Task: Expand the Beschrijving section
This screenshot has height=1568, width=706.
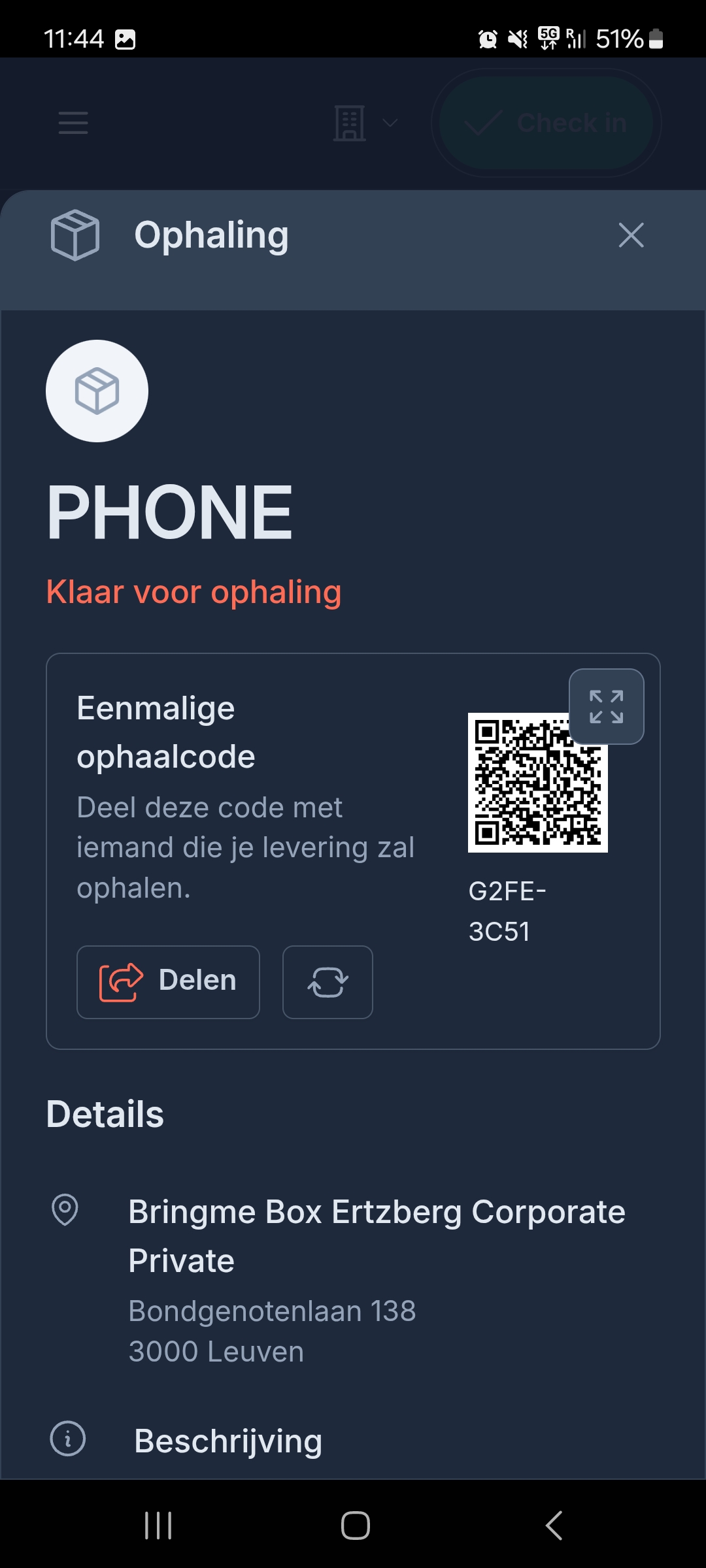Action: click(227, 1439)
